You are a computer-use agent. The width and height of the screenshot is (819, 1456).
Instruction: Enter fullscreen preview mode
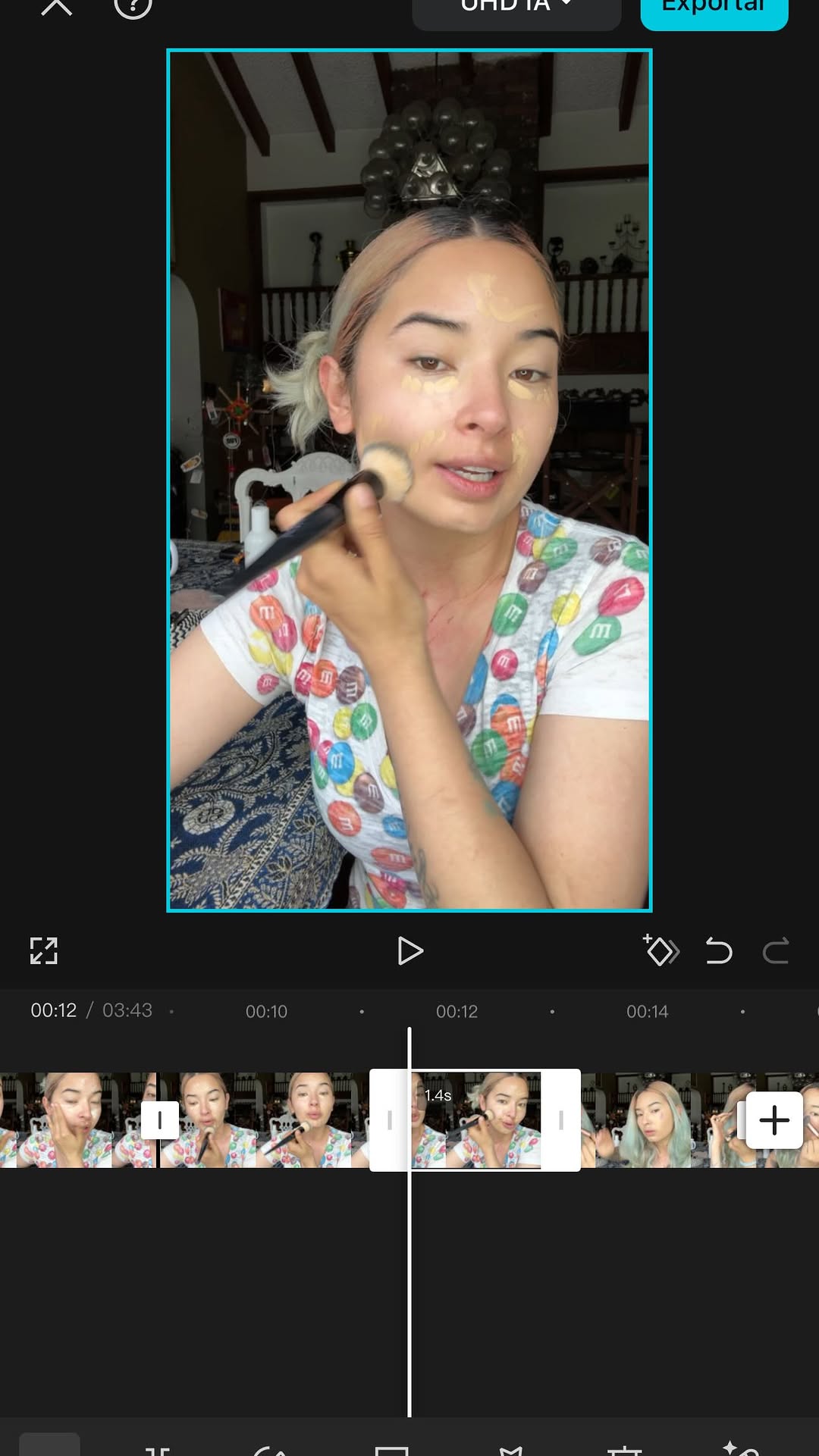pyautogui.click(x=44, y=950)
